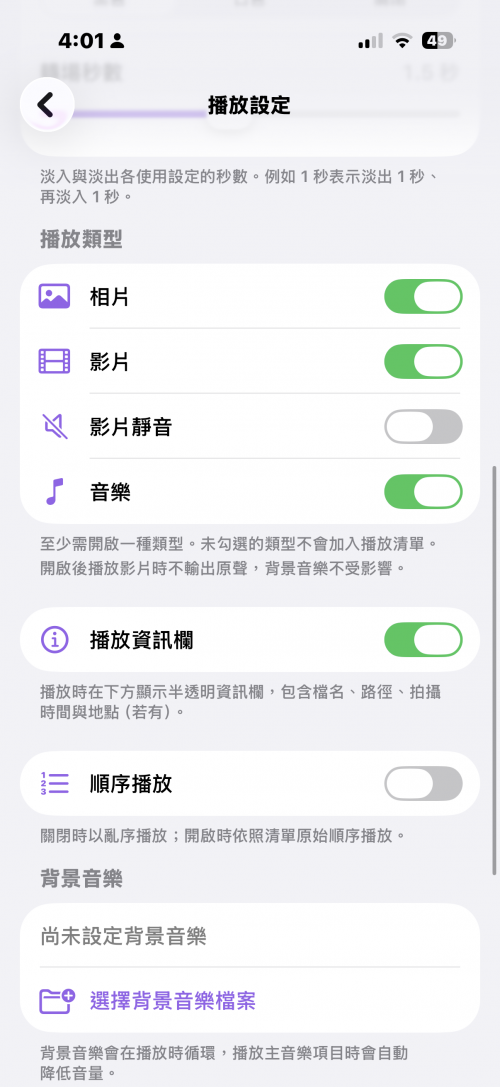
Task: Enable 順序播放
Action: point(423,783)
